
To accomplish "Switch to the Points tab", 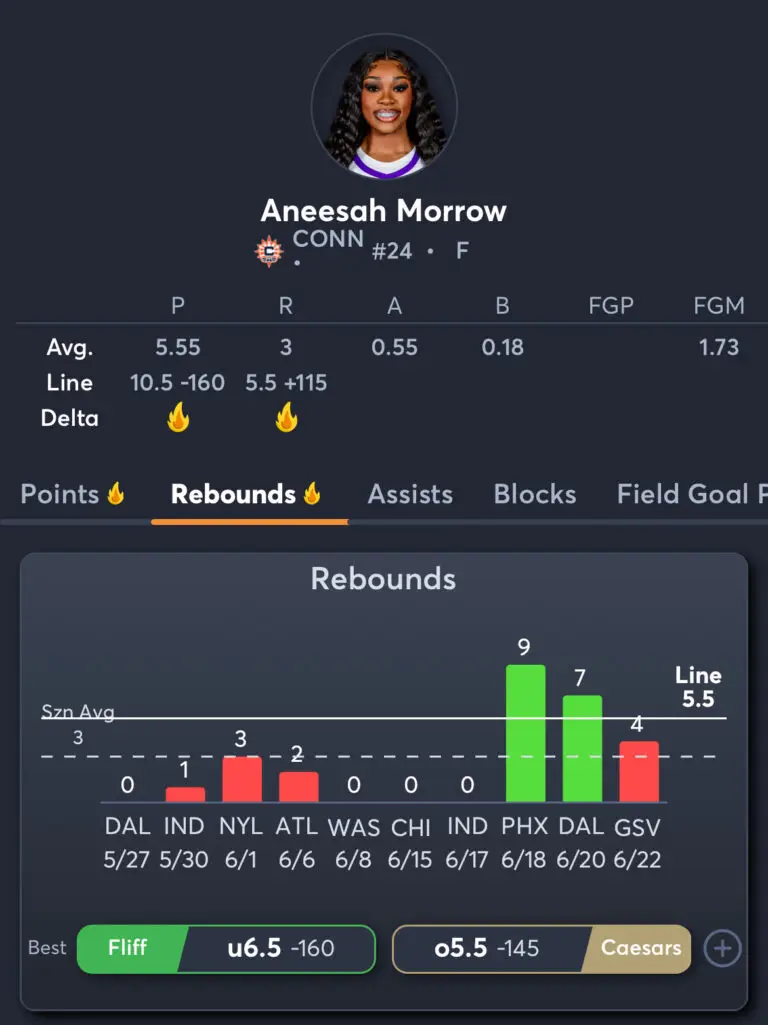I will (x=72, y=494).
